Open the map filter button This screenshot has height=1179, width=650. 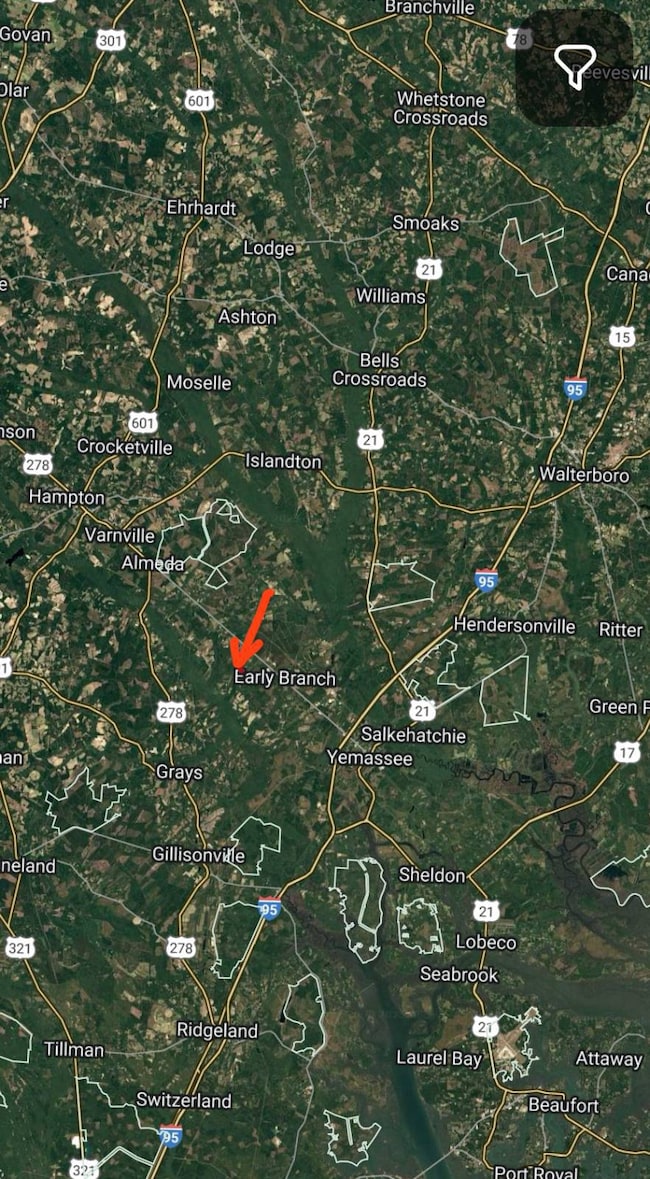[574, 67]
